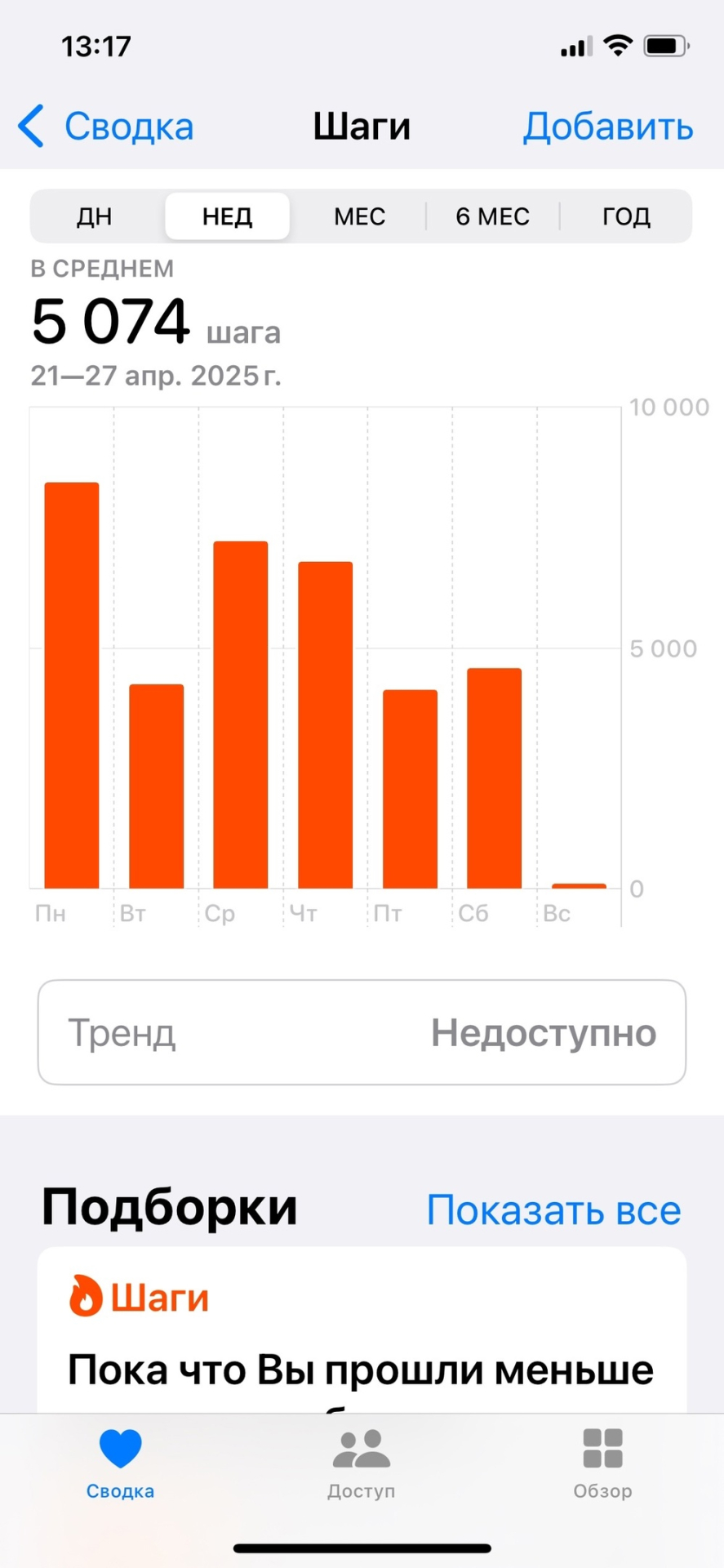Switch to the ГОД yearly view

[x=626, y=216]
